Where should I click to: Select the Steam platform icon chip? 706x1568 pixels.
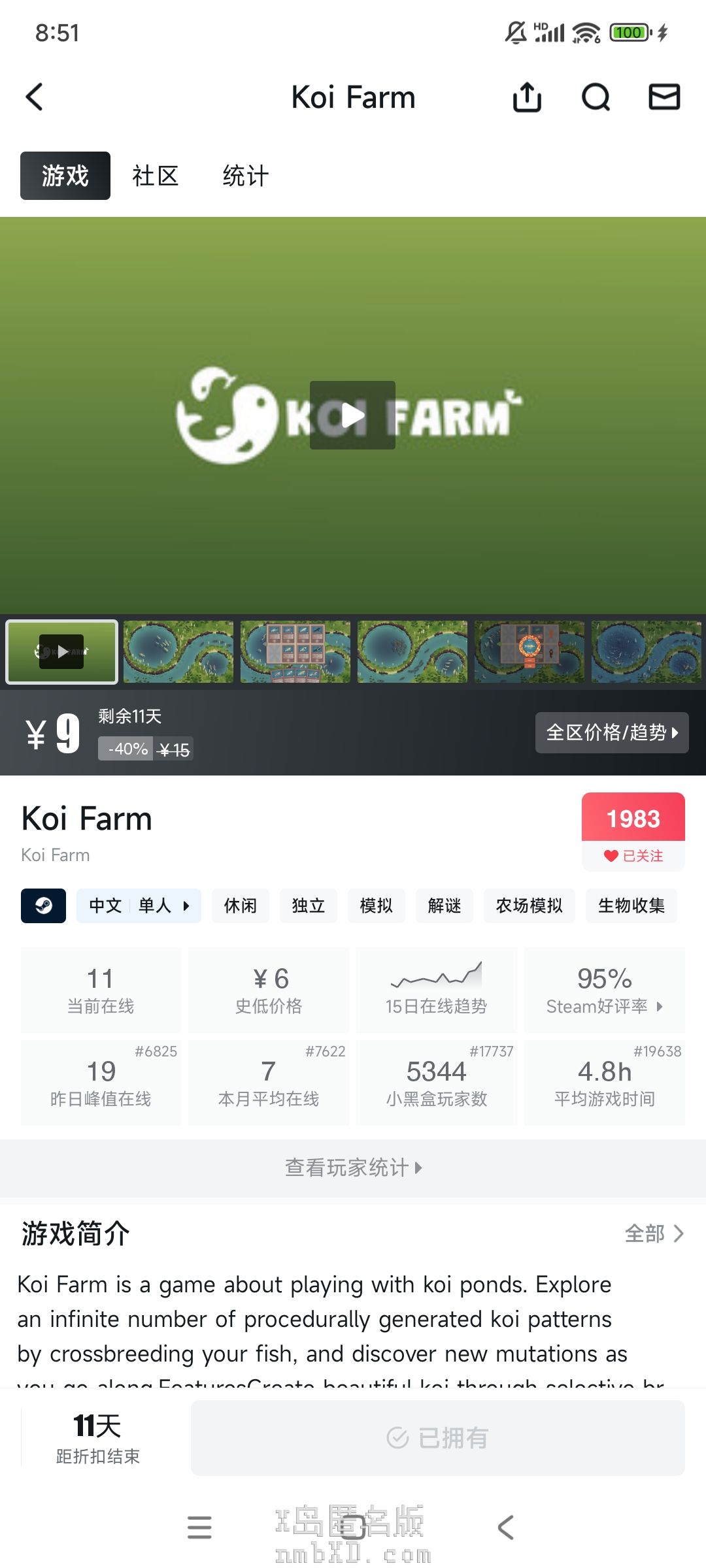click(43, 906)
